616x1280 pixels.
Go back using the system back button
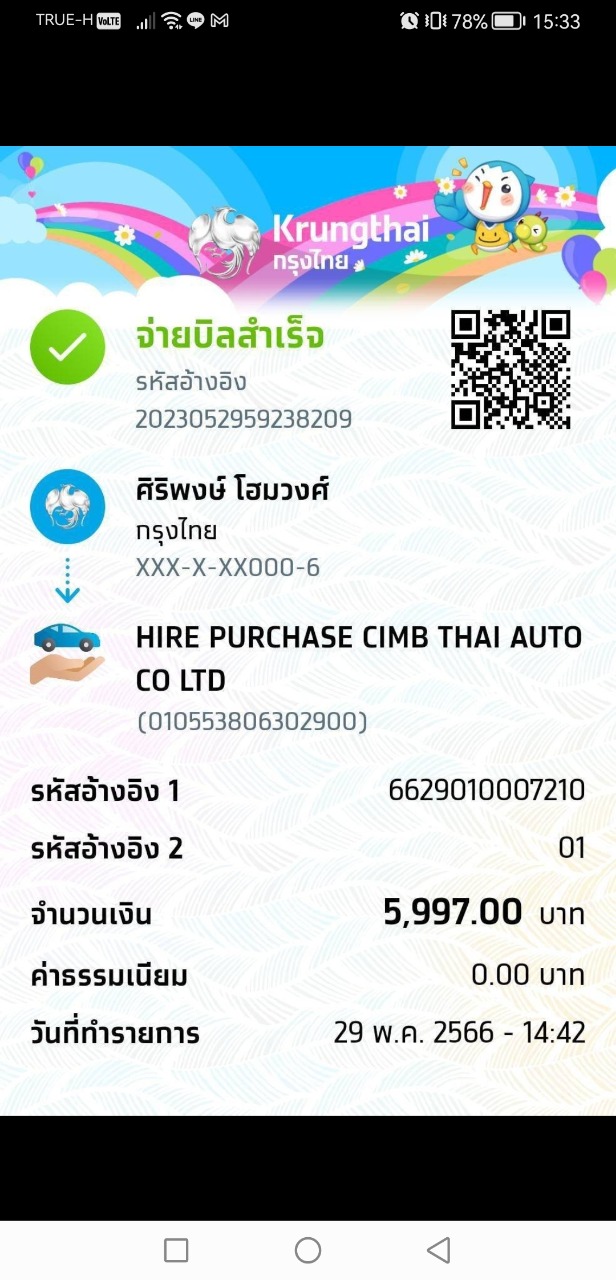click(438, 1250)
